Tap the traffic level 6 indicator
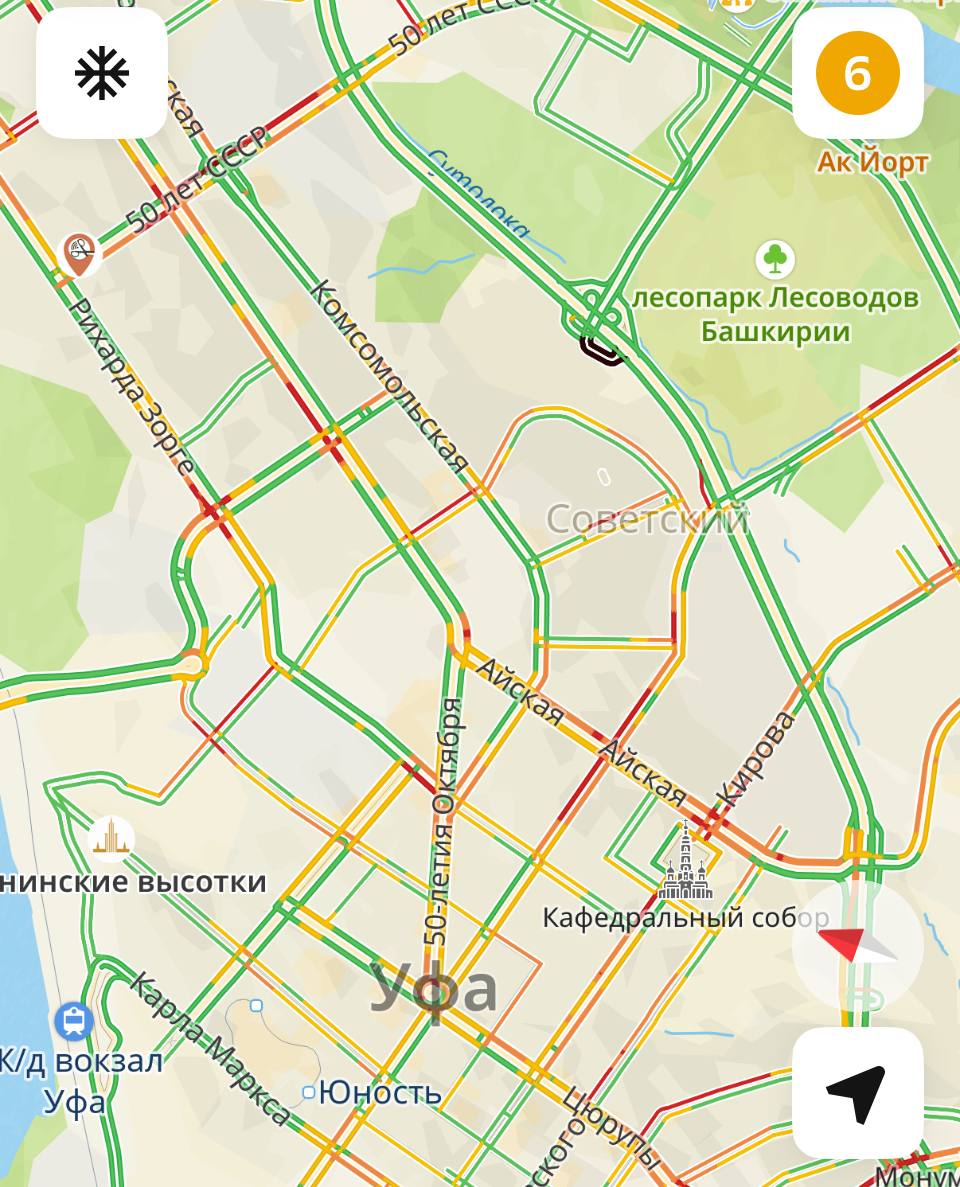Viewport: 960px width, 1187px height. tap(857, 73)
